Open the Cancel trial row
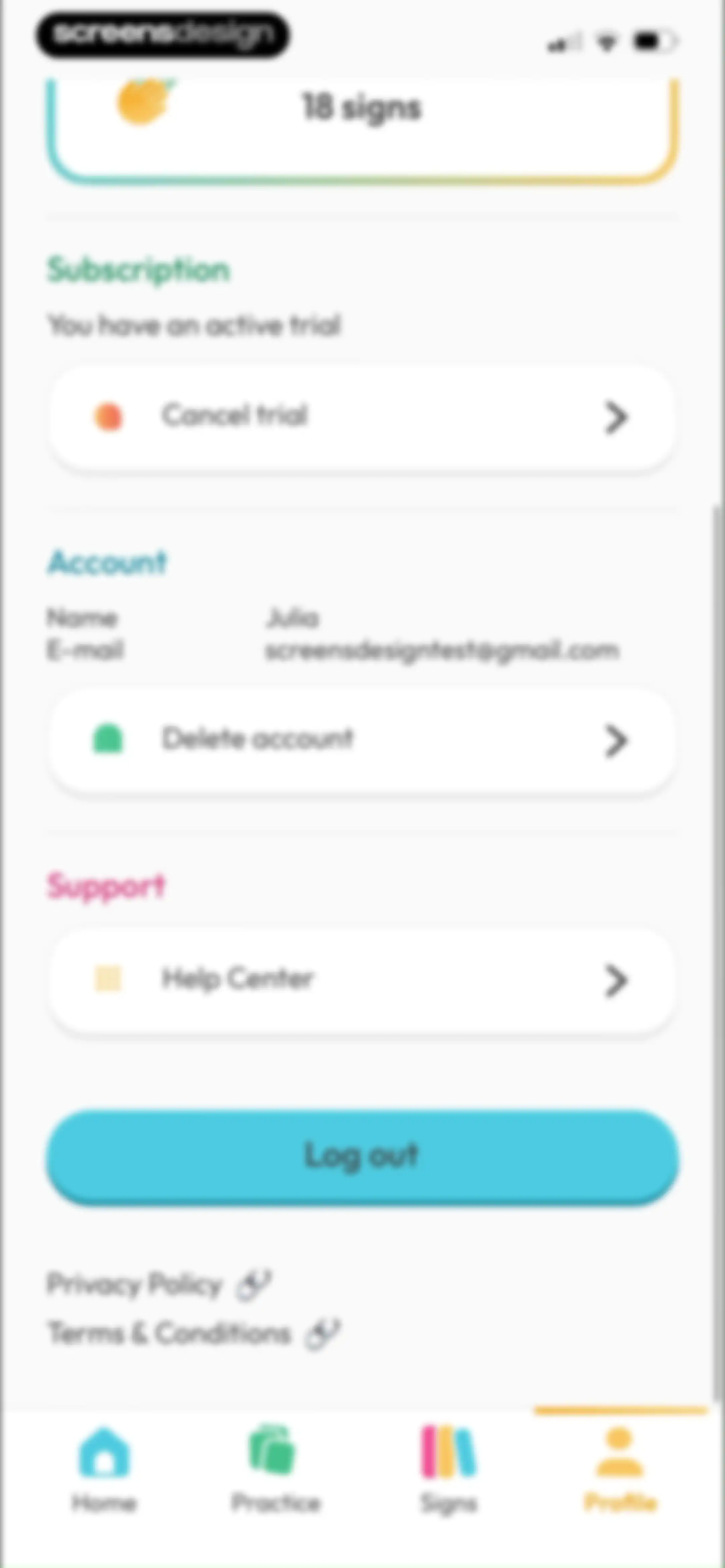The width and height of the screenshot is (725, 1568). (361, 417)
